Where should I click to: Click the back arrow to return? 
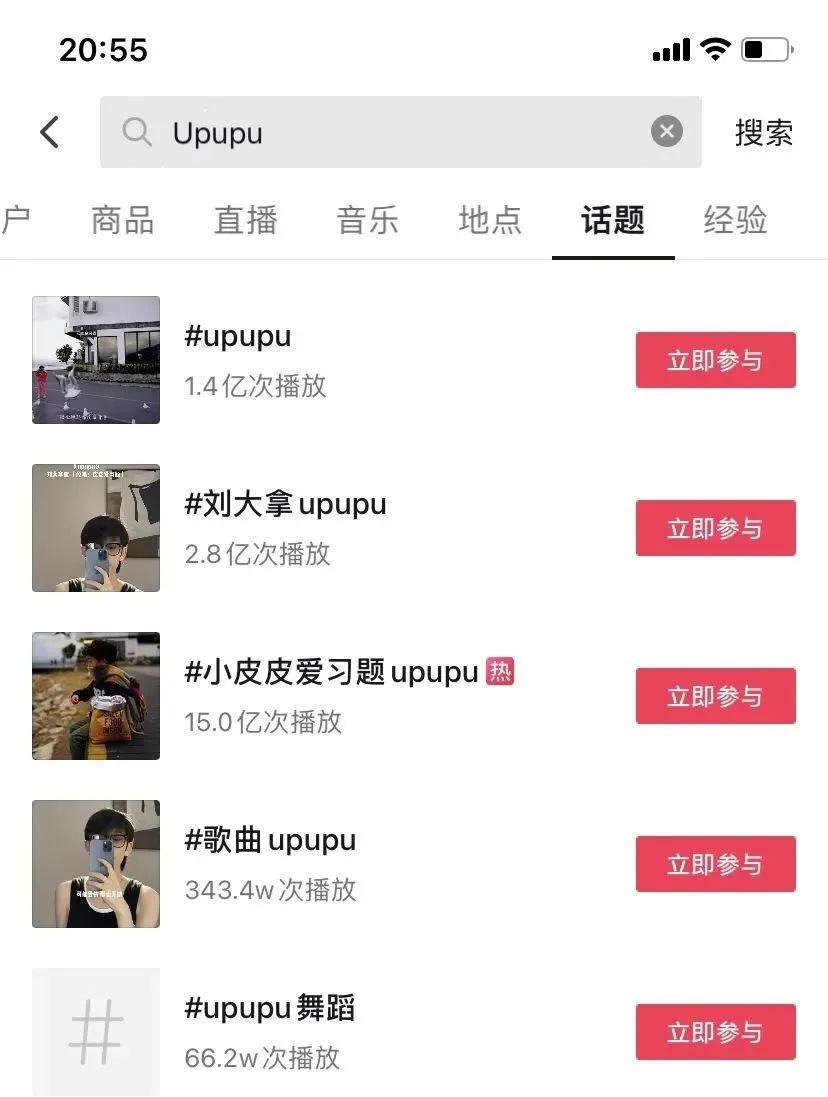48,131
